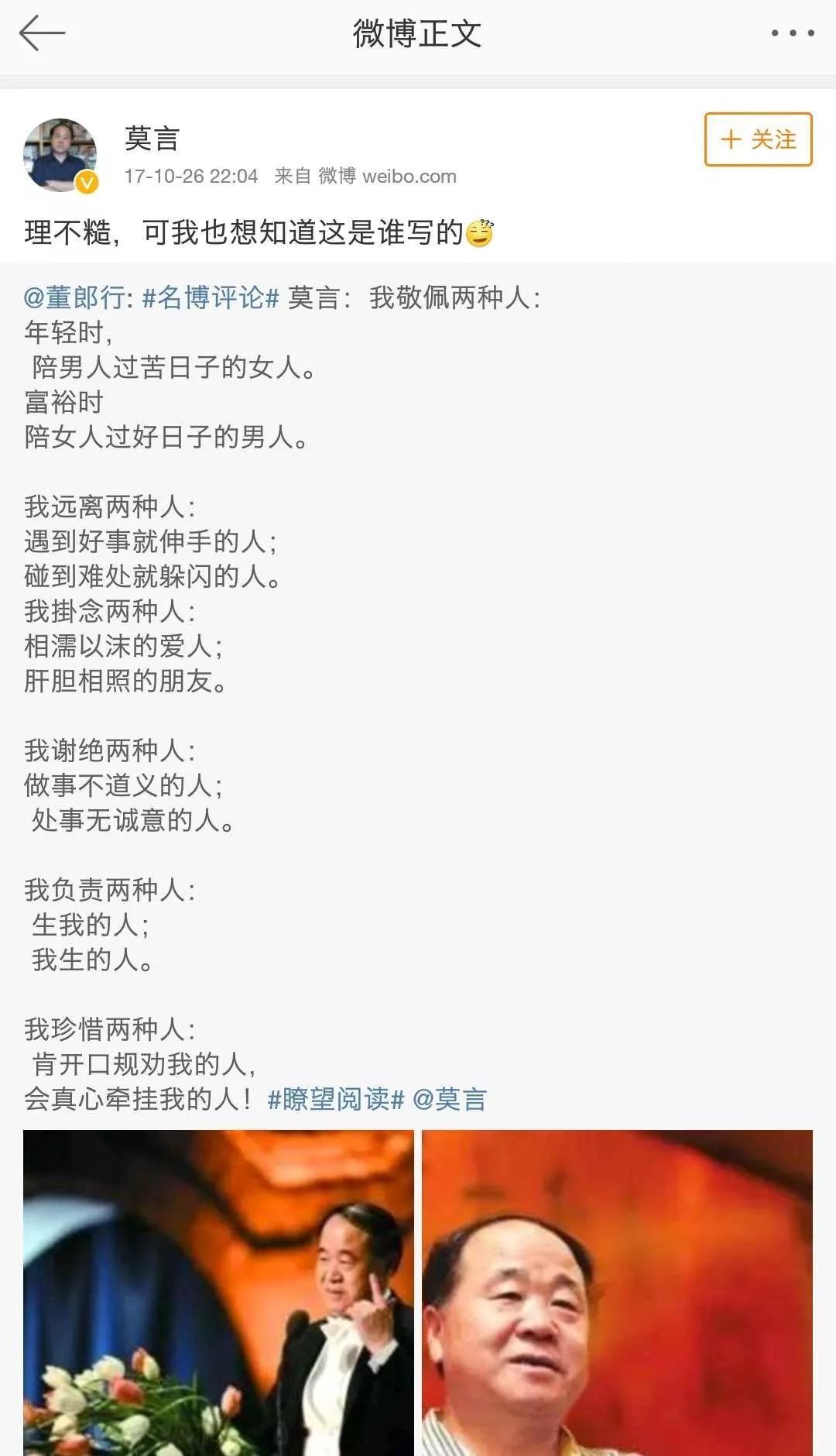The image size is (836, 1456).
Task: Open the #瞭望阅读# hashtag
Action: tap(336, 1099)
